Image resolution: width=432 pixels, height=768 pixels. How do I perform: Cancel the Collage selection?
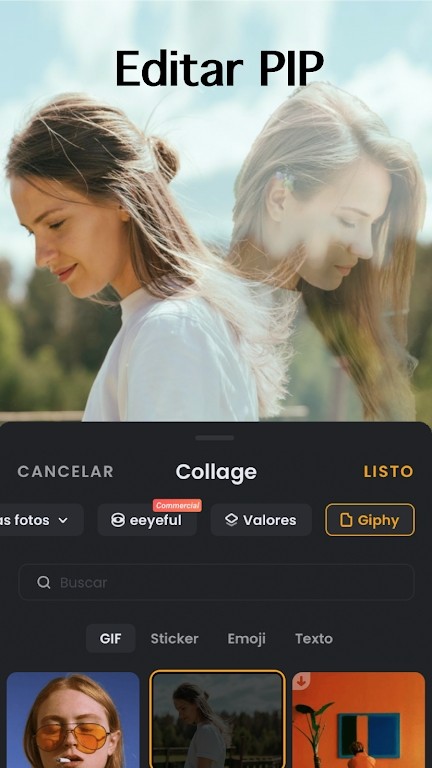point(66,472)
